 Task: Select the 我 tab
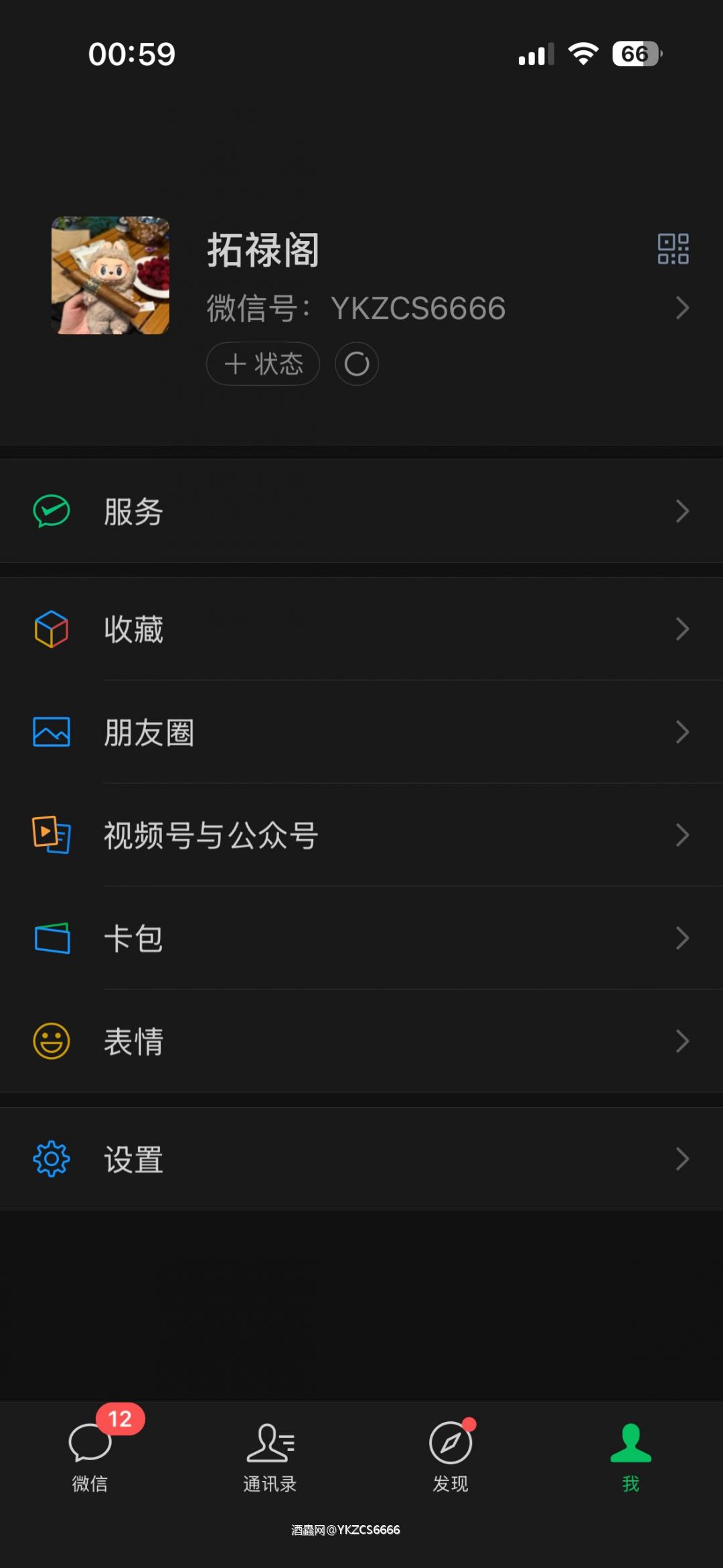[631, 1453]
